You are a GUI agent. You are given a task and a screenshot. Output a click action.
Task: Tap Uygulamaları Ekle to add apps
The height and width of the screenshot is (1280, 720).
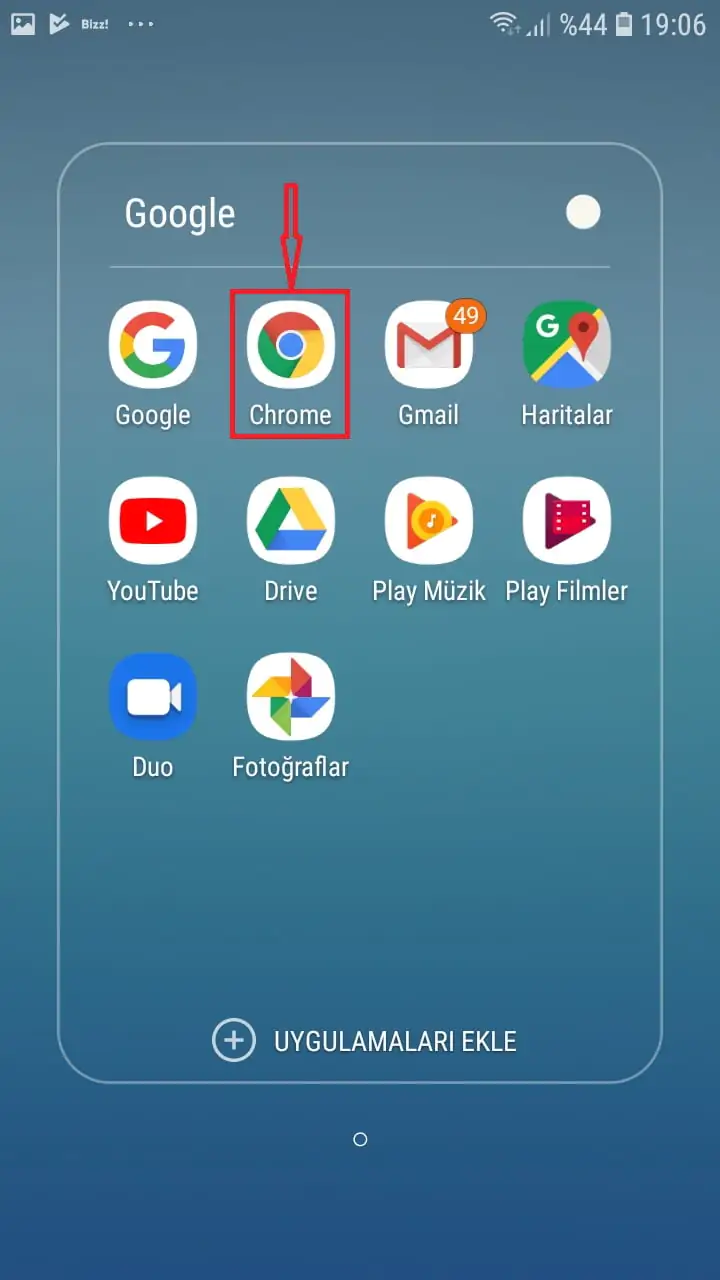point(365,1041)
